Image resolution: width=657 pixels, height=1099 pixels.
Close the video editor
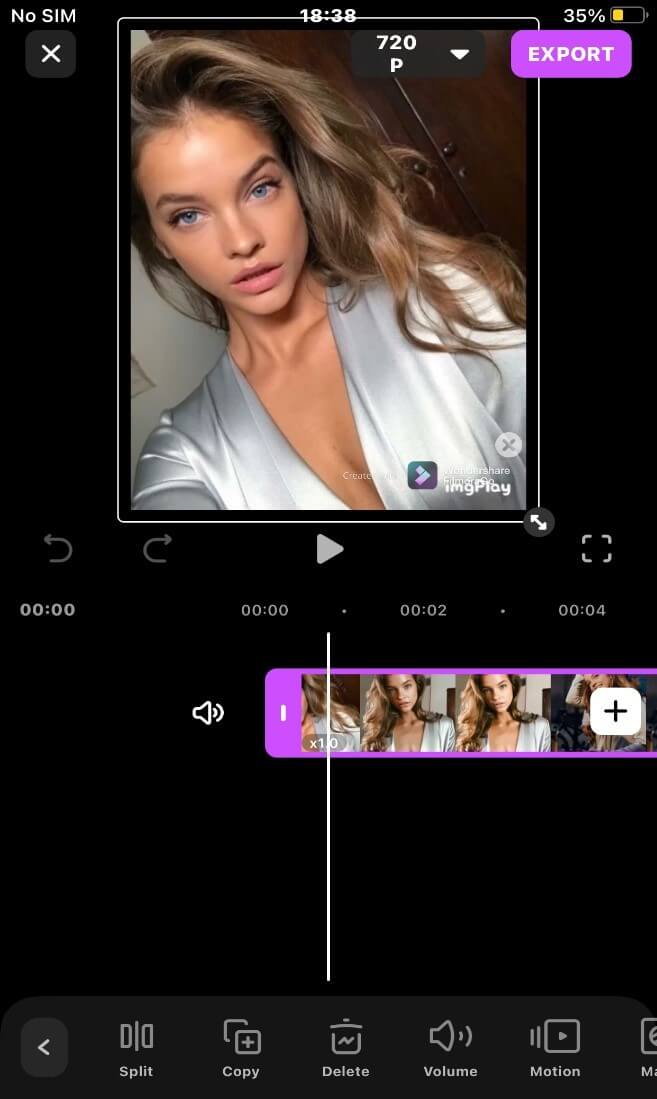pyautogui.click(x=50, y=54)
